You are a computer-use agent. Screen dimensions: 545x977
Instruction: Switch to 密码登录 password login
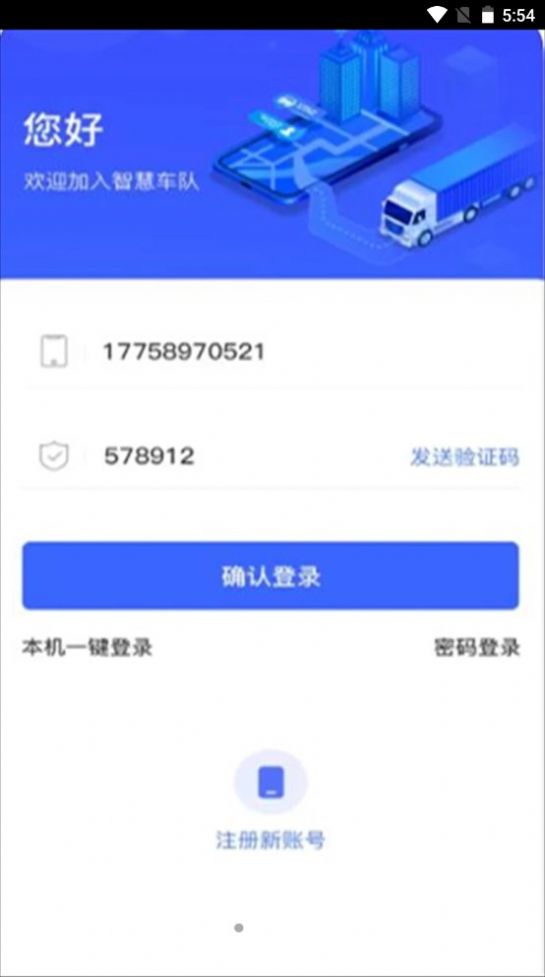click(476, 647)
